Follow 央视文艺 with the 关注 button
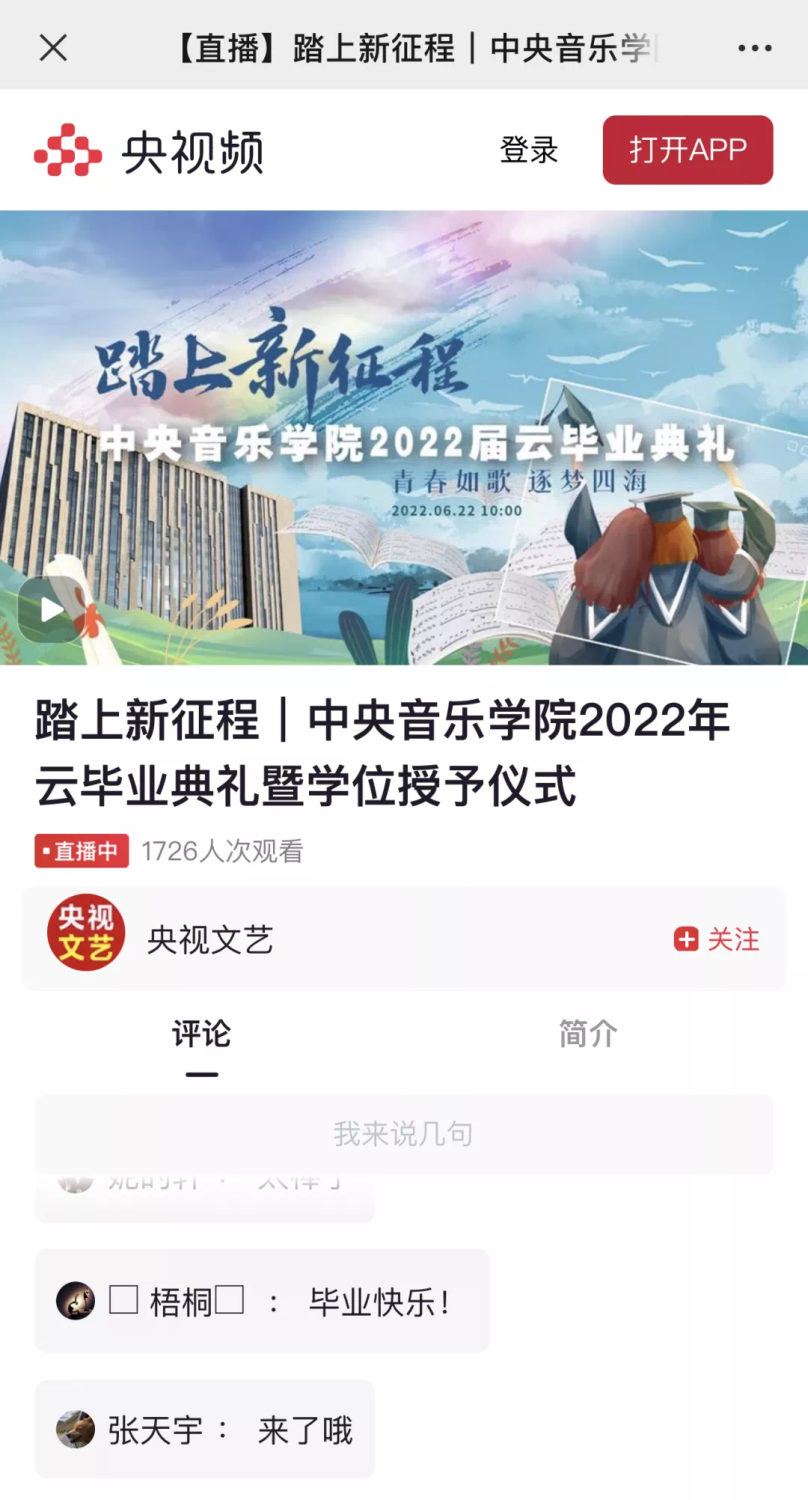808x1500 pixels. coord(717,939)
